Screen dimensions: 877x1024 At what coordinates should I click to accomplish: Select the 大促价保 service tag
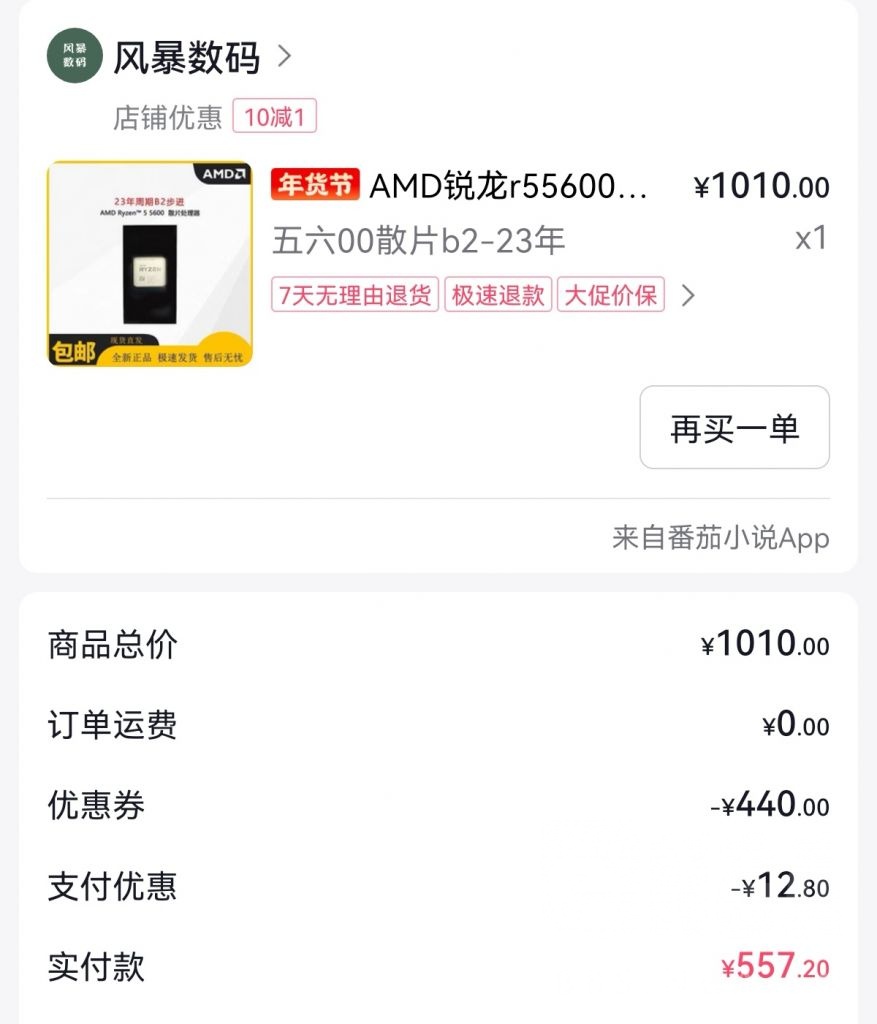(x=612, y=296)
